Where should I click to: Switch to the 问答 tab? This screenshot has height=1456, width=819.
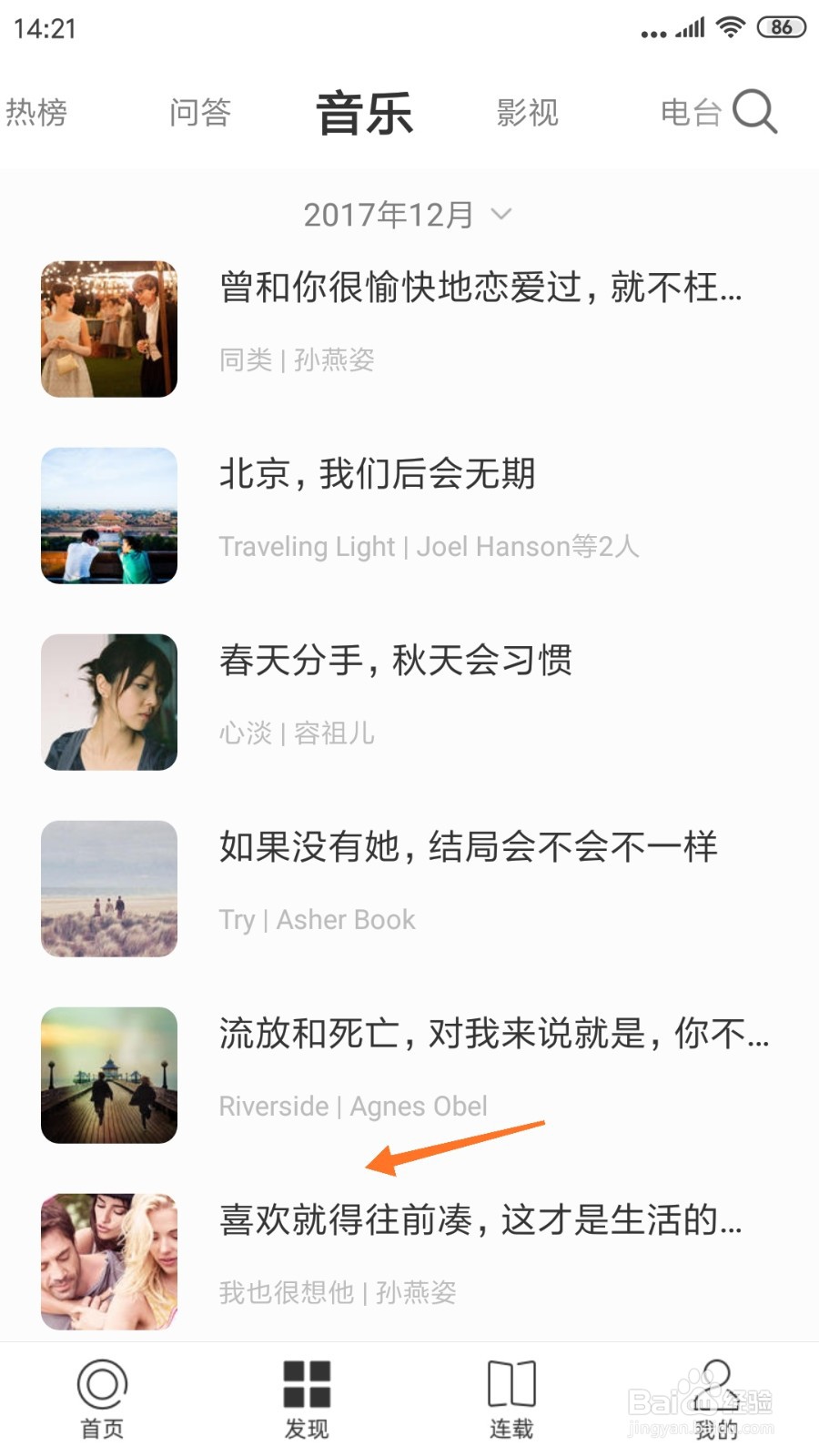200,113
